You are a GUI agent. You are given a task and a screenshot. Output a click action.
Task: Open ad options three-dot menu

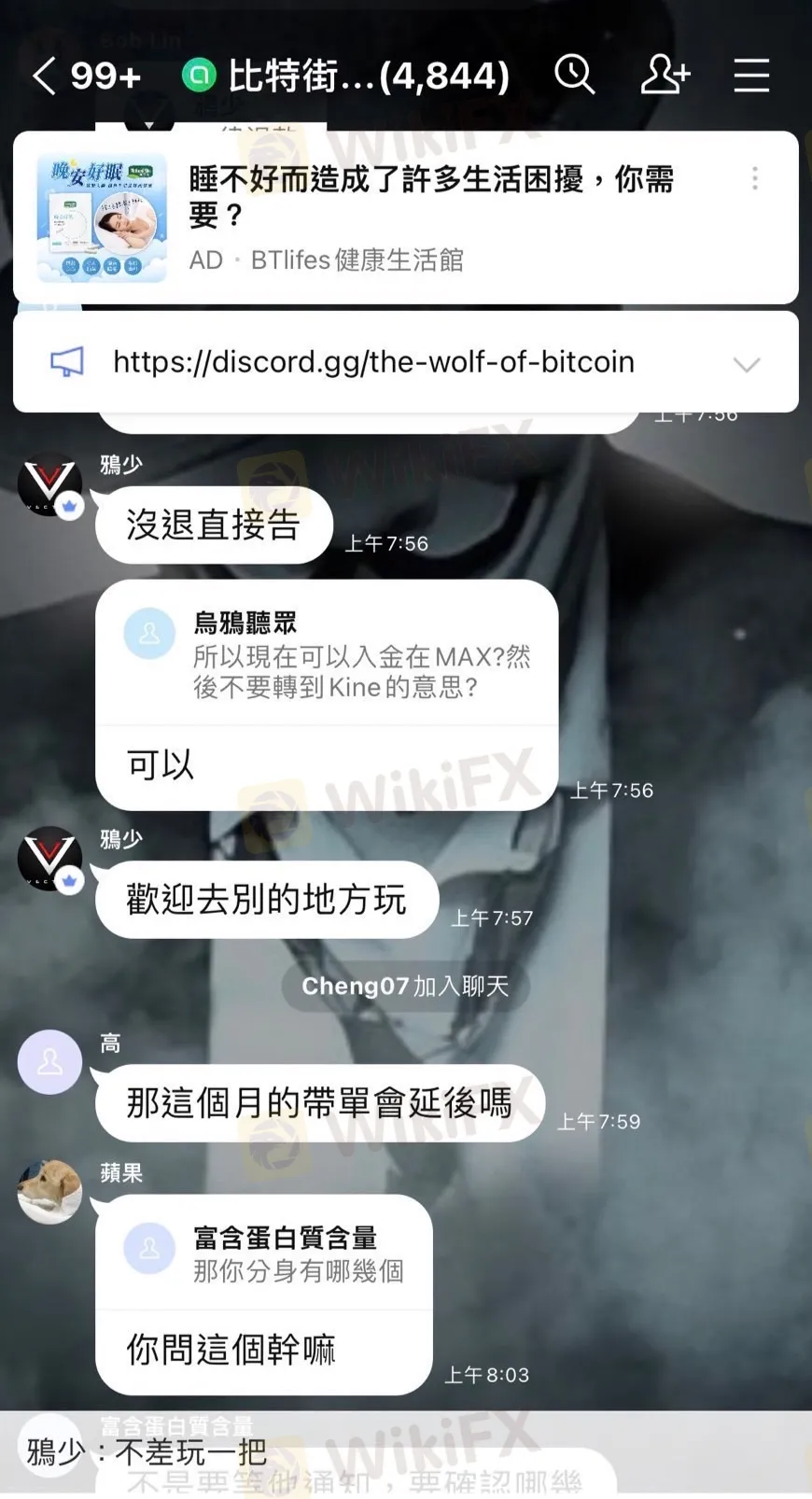[x=754, y=178]
